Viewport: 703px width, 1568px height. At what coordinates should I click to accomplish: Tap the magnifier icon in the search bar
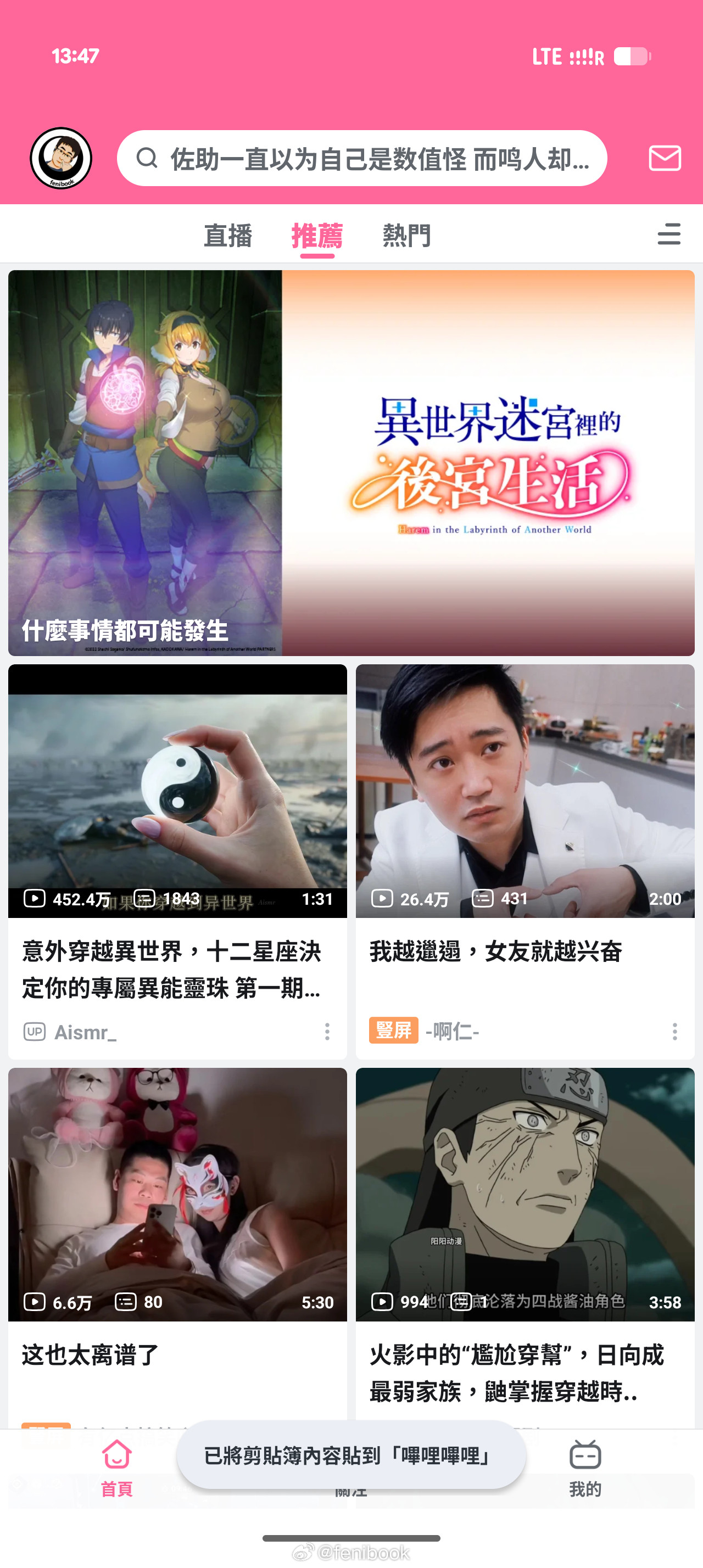coord(146,159)
